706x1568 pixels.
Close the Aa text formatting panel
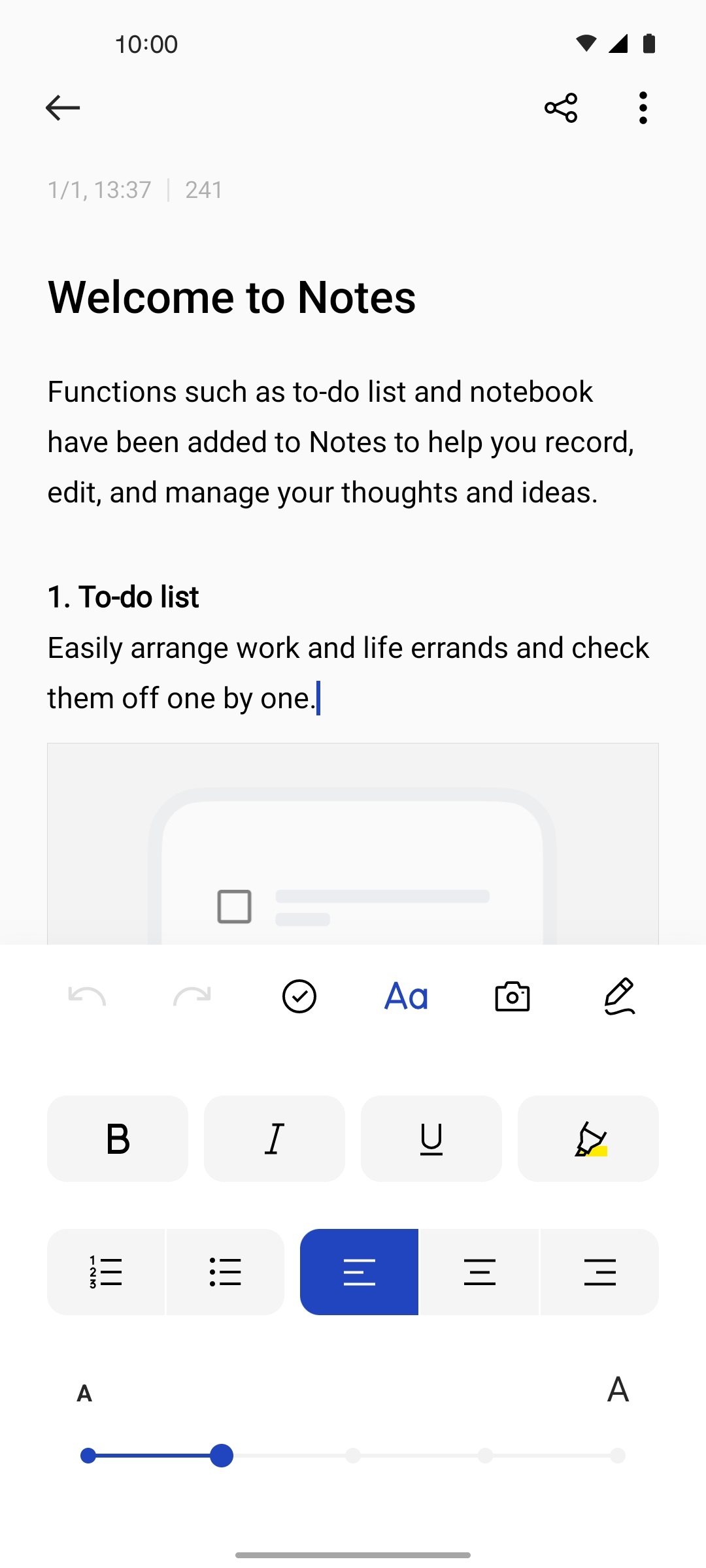pyautogui.click(x=406, y=996)
